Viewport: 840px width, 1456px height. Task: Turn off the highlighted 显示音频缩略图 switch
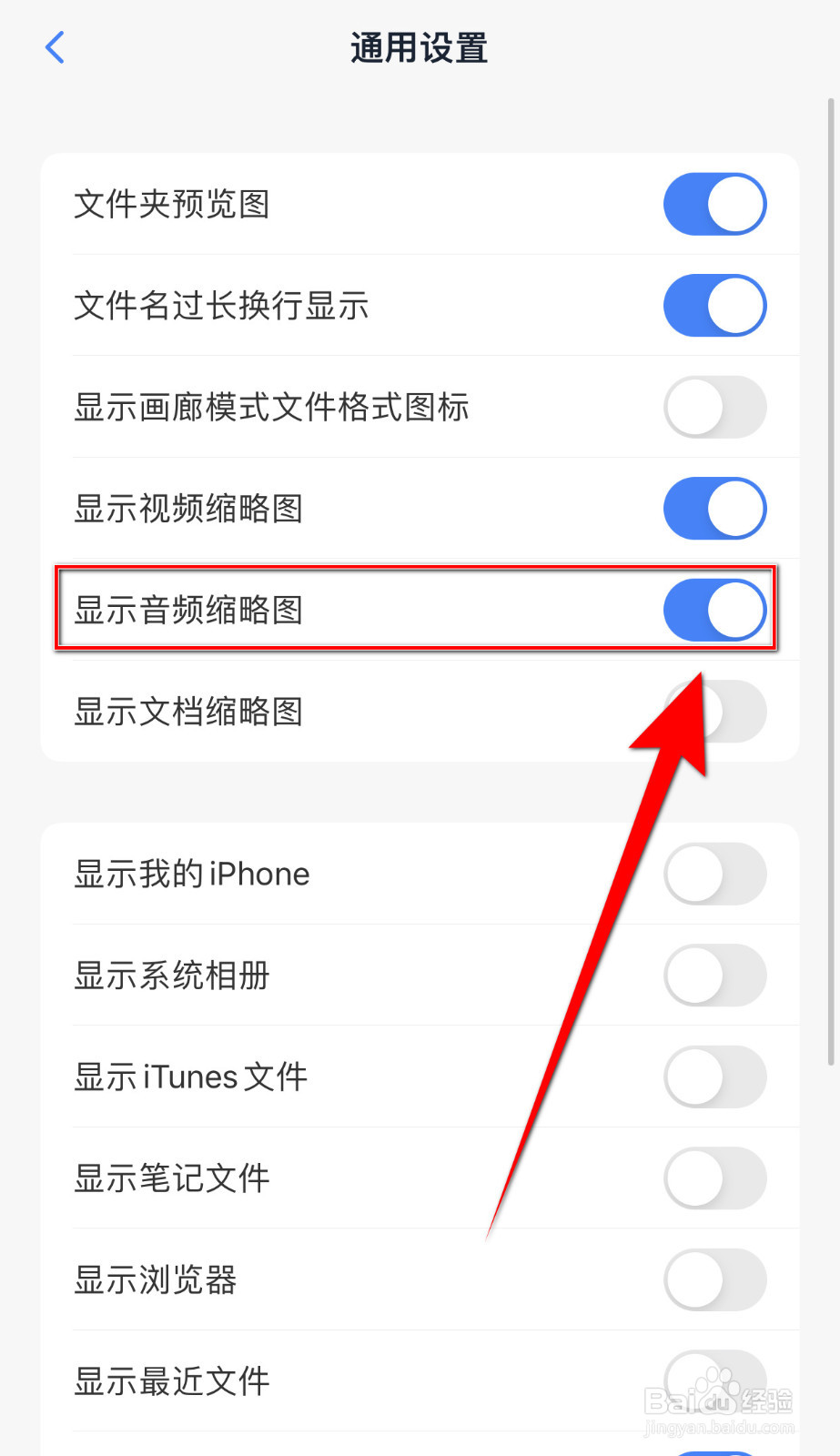(715, 610)
